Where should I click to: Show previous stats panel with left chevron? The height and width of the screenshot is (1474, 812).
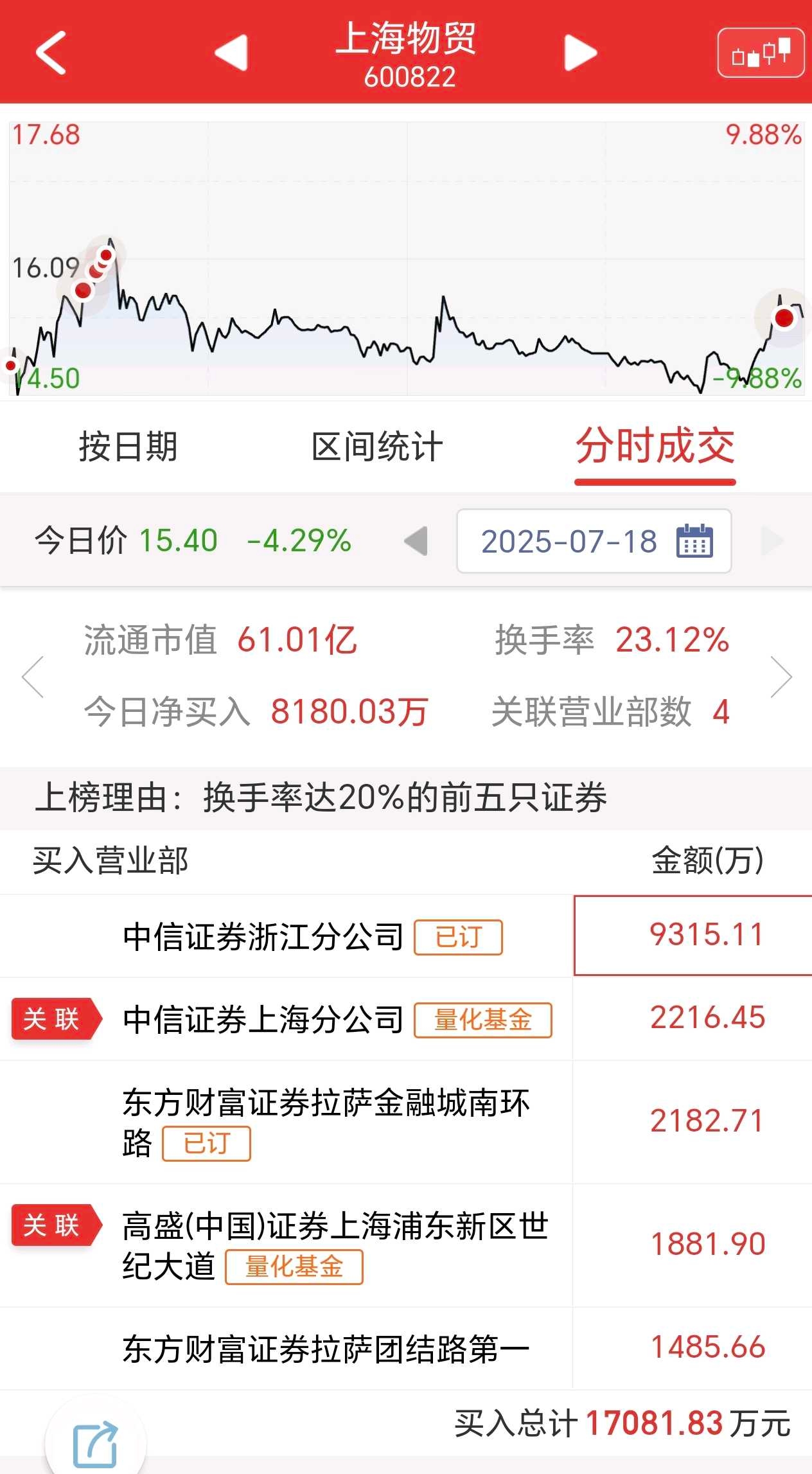32,677
